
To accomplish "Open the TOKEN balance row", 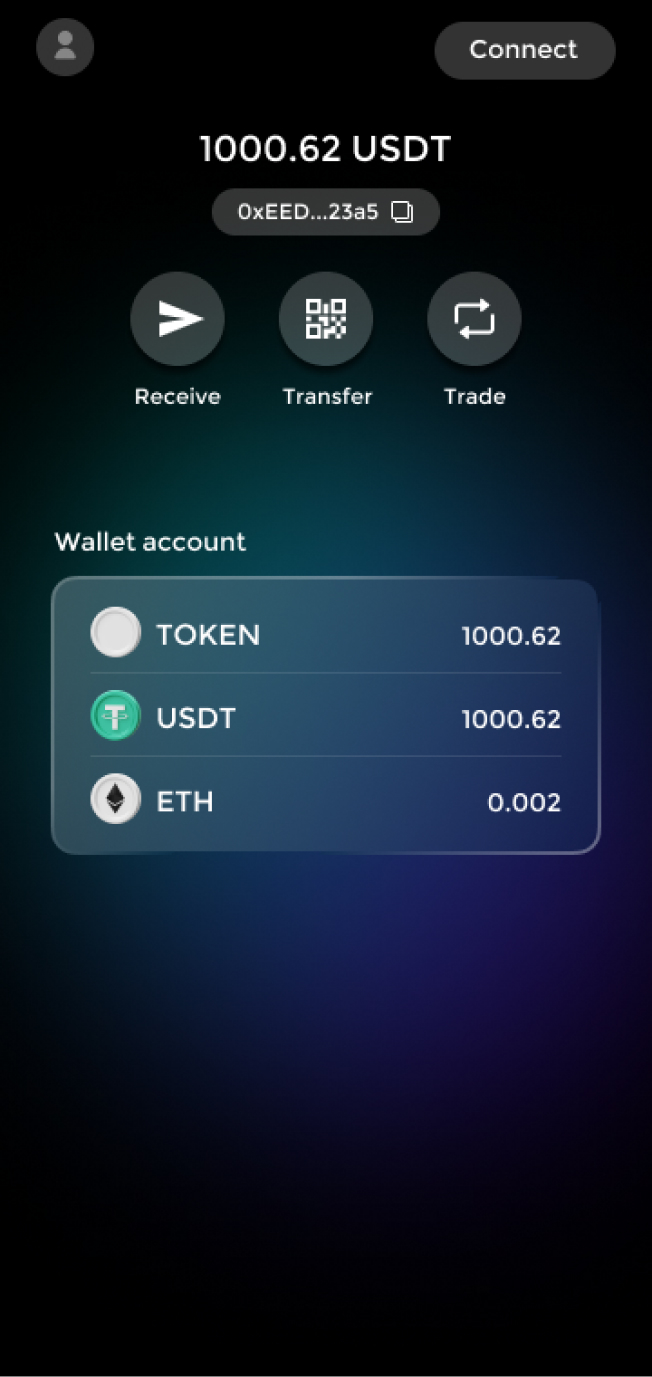I will [x=326, y=634].
